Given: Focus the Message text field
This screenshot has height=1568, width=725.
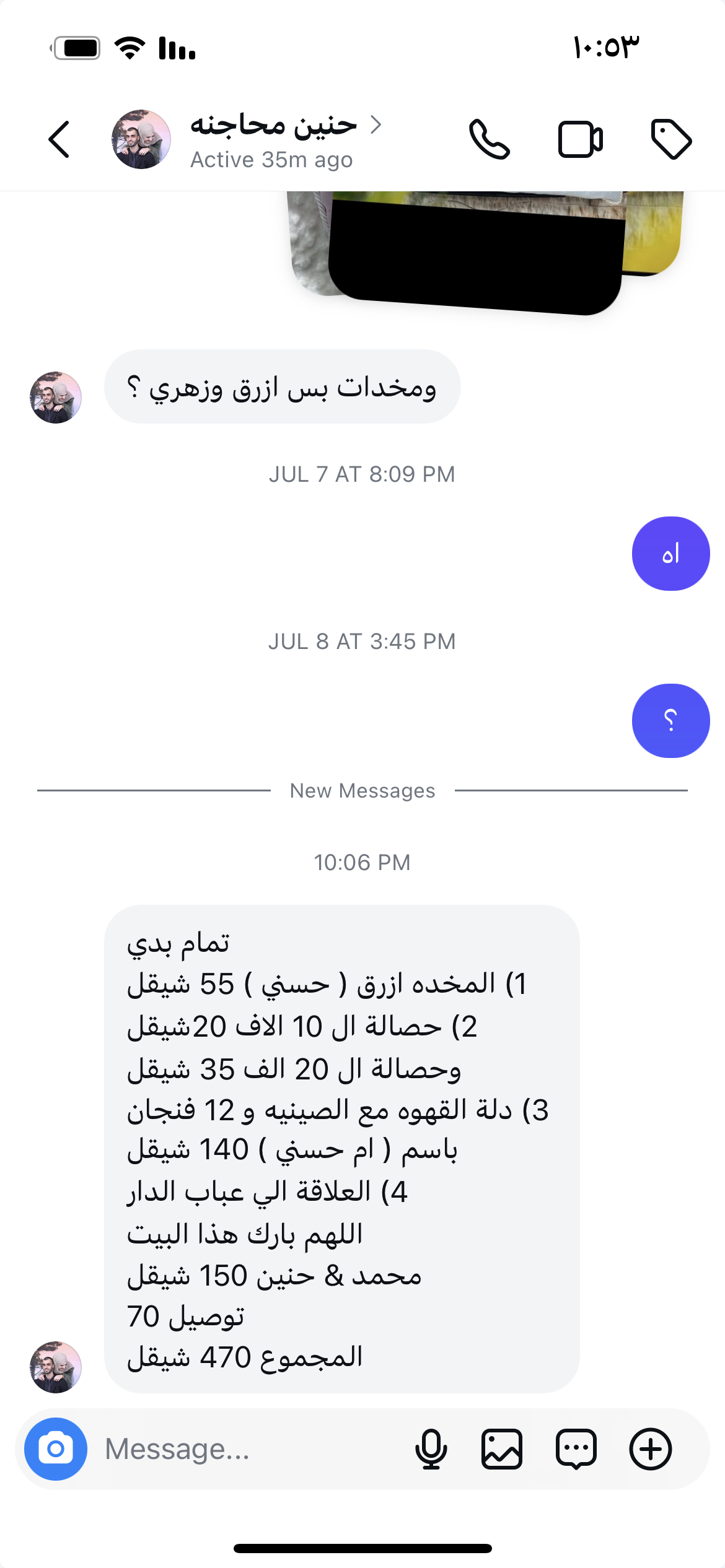Looking at the screenshot, I should click(x=248, y=1448).
